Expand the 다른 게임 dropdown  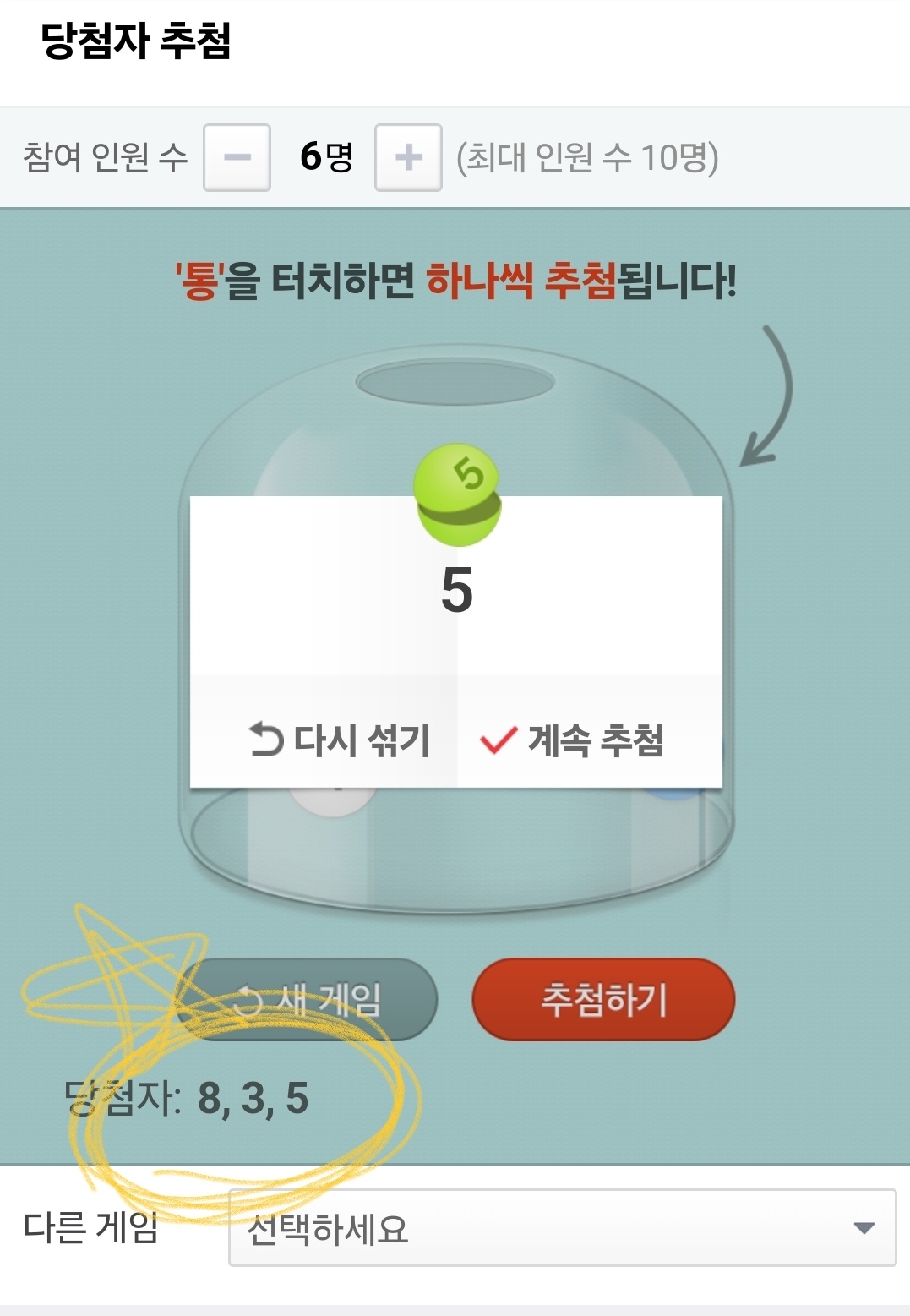(x=562, y=1227)
